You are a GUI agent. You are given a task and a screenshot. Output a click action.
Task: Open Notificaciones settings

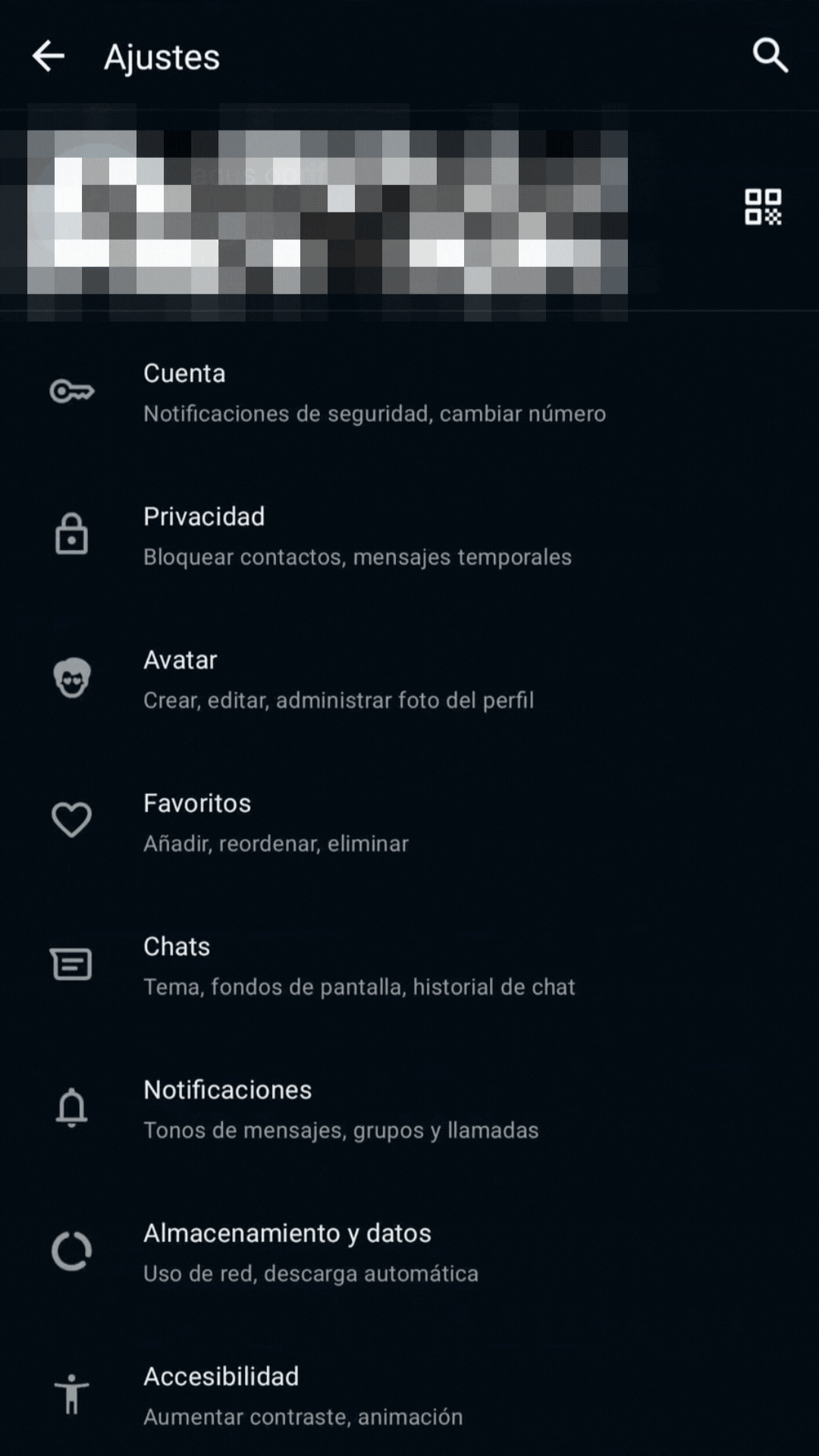tap(303, 1107)
